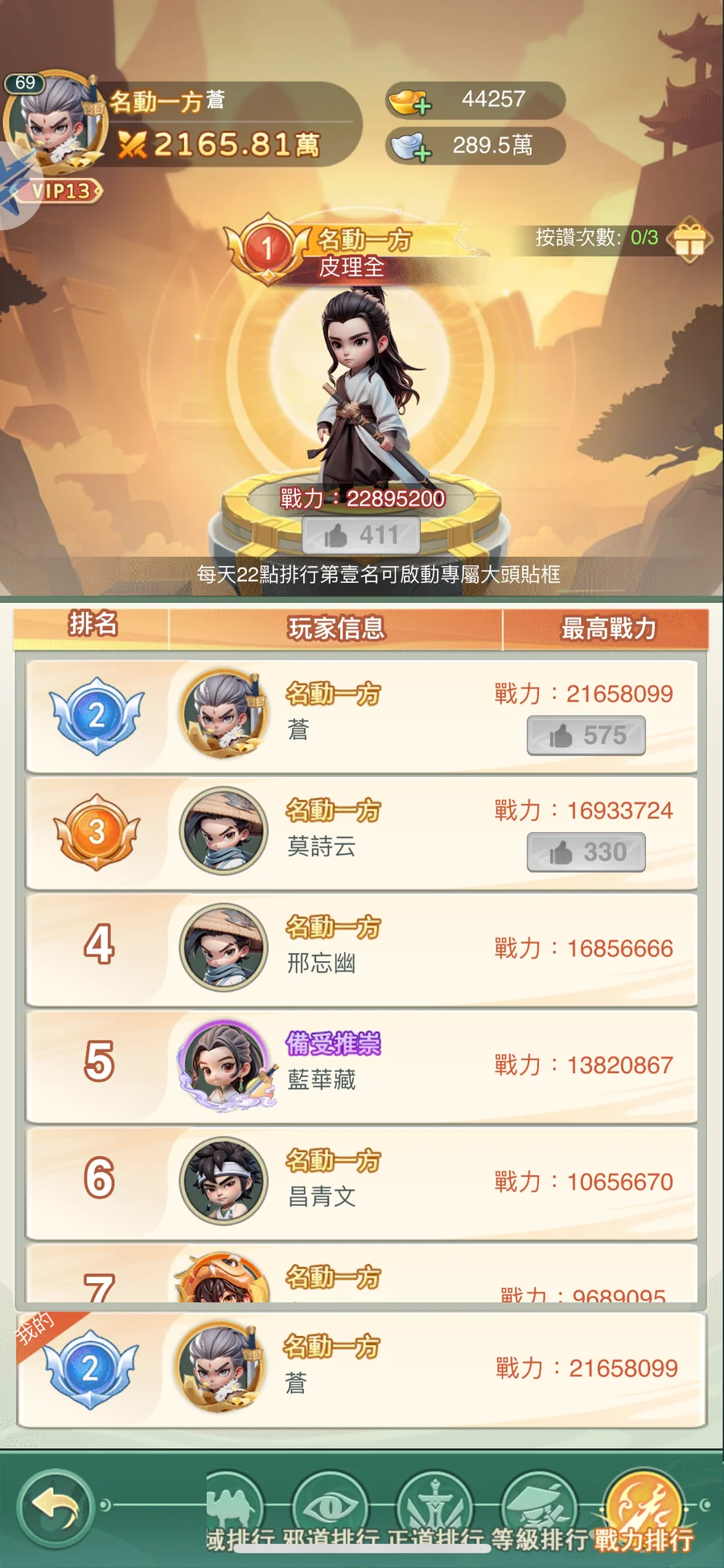View 昌青文's player row
724x1568 pixels.
[361, 1181]
